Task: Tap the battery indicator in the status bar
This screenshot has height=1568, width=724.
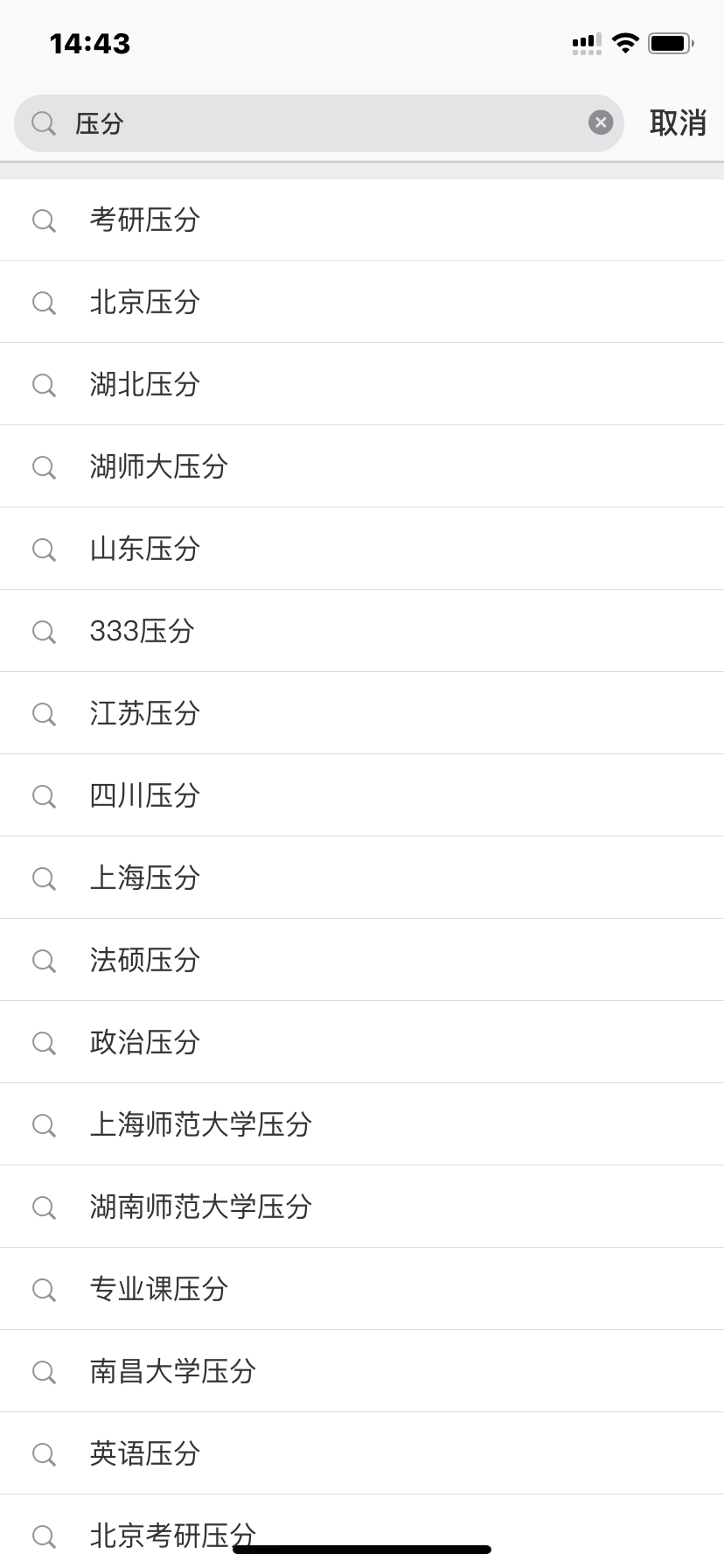Action: click(x=672, y=42)
